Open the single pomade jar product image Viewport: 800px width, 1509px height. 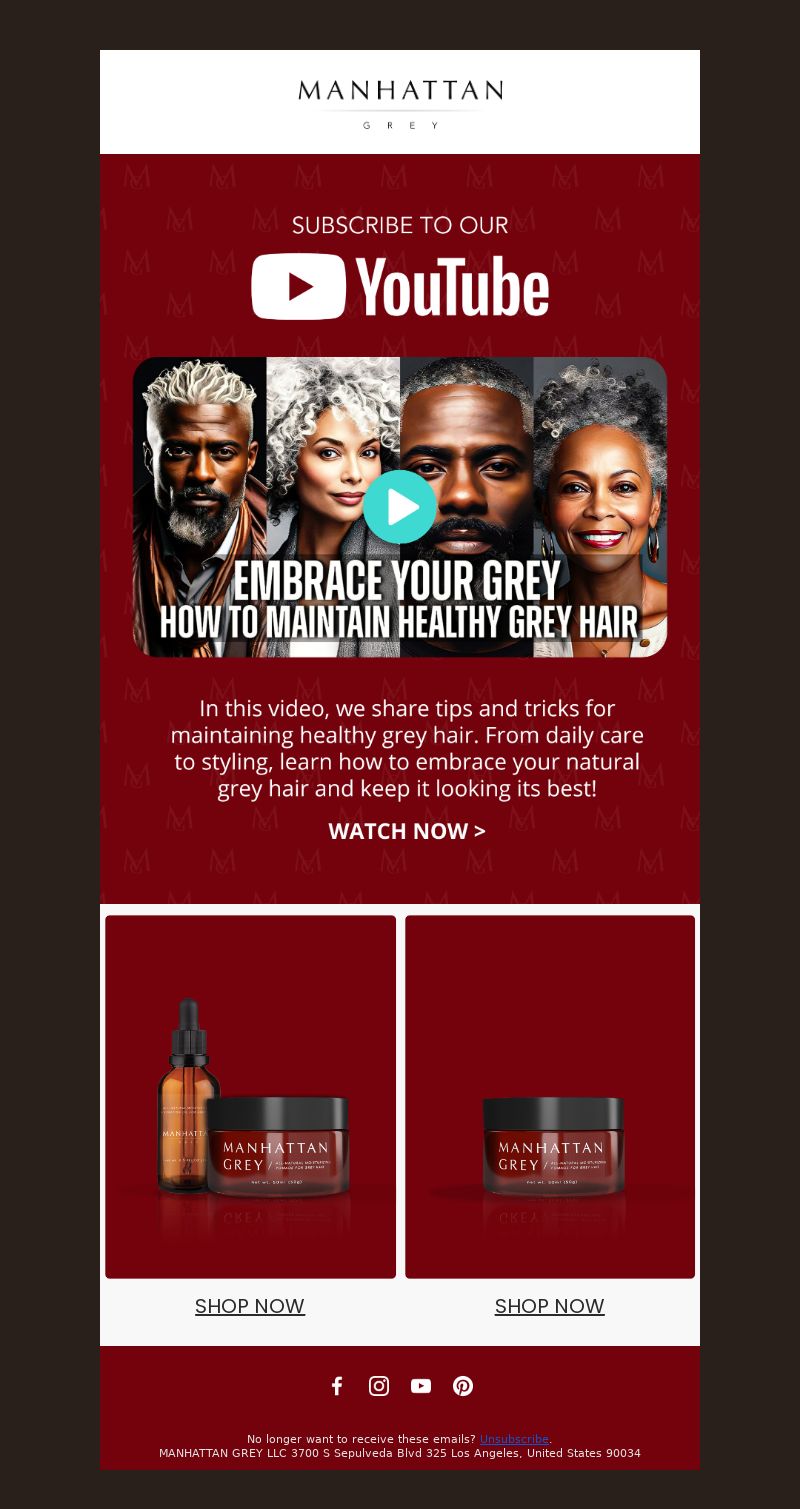click(x=550, y=1096)
